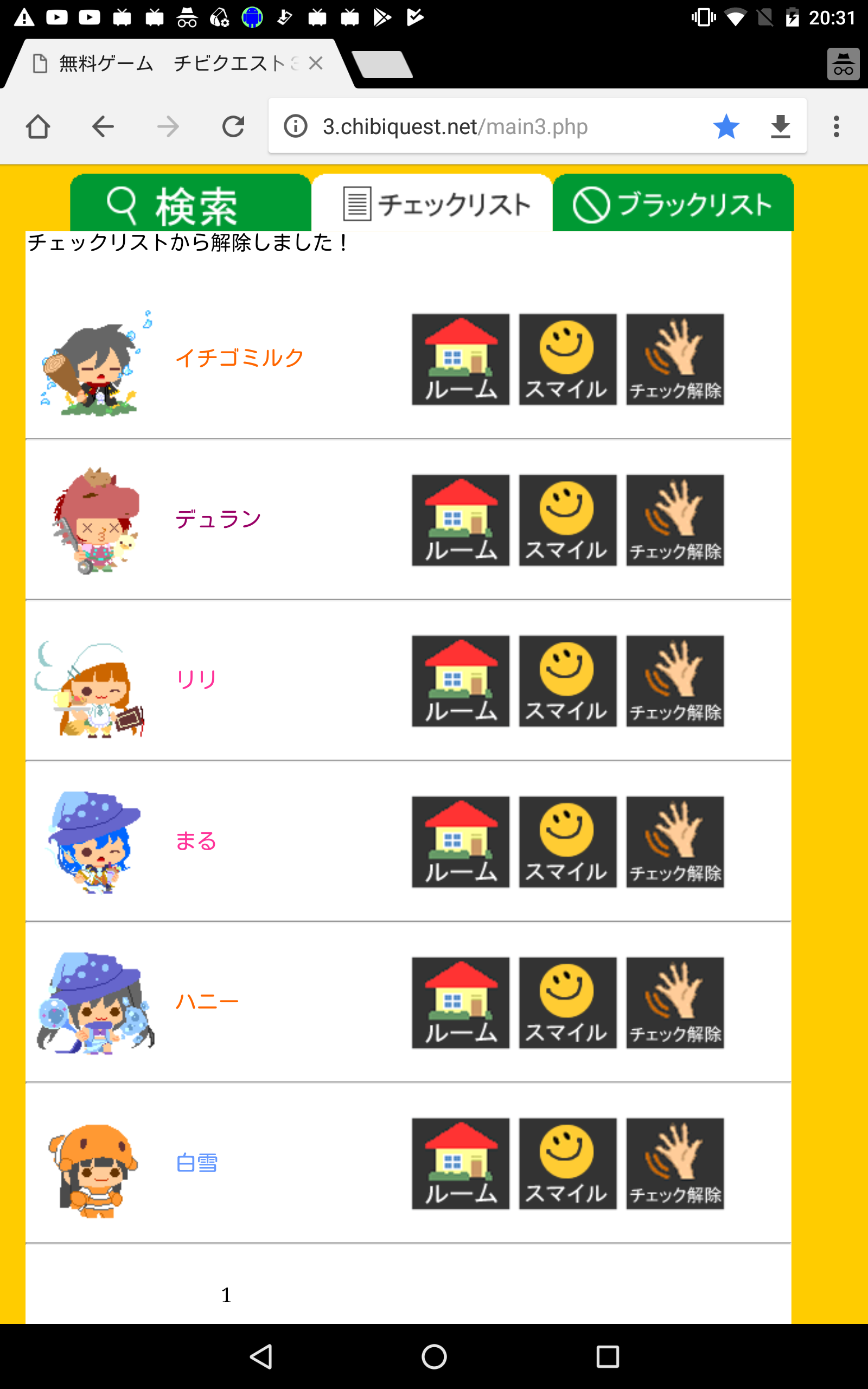Select the チェックリスト tab

pyautogui.click(x=432, y=205)
